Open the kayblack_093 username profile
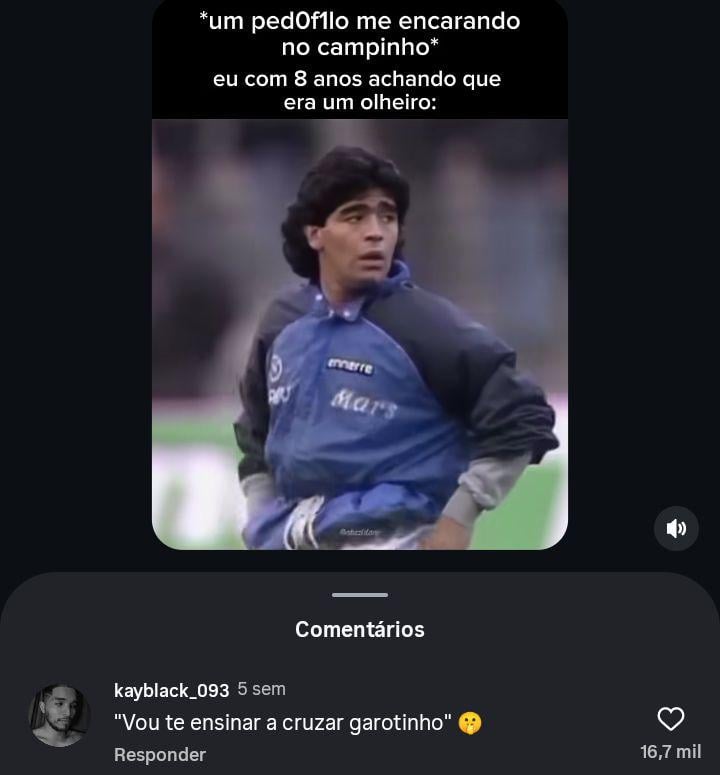Viewport: 720px width, 775px height. [x=171, y=690]
